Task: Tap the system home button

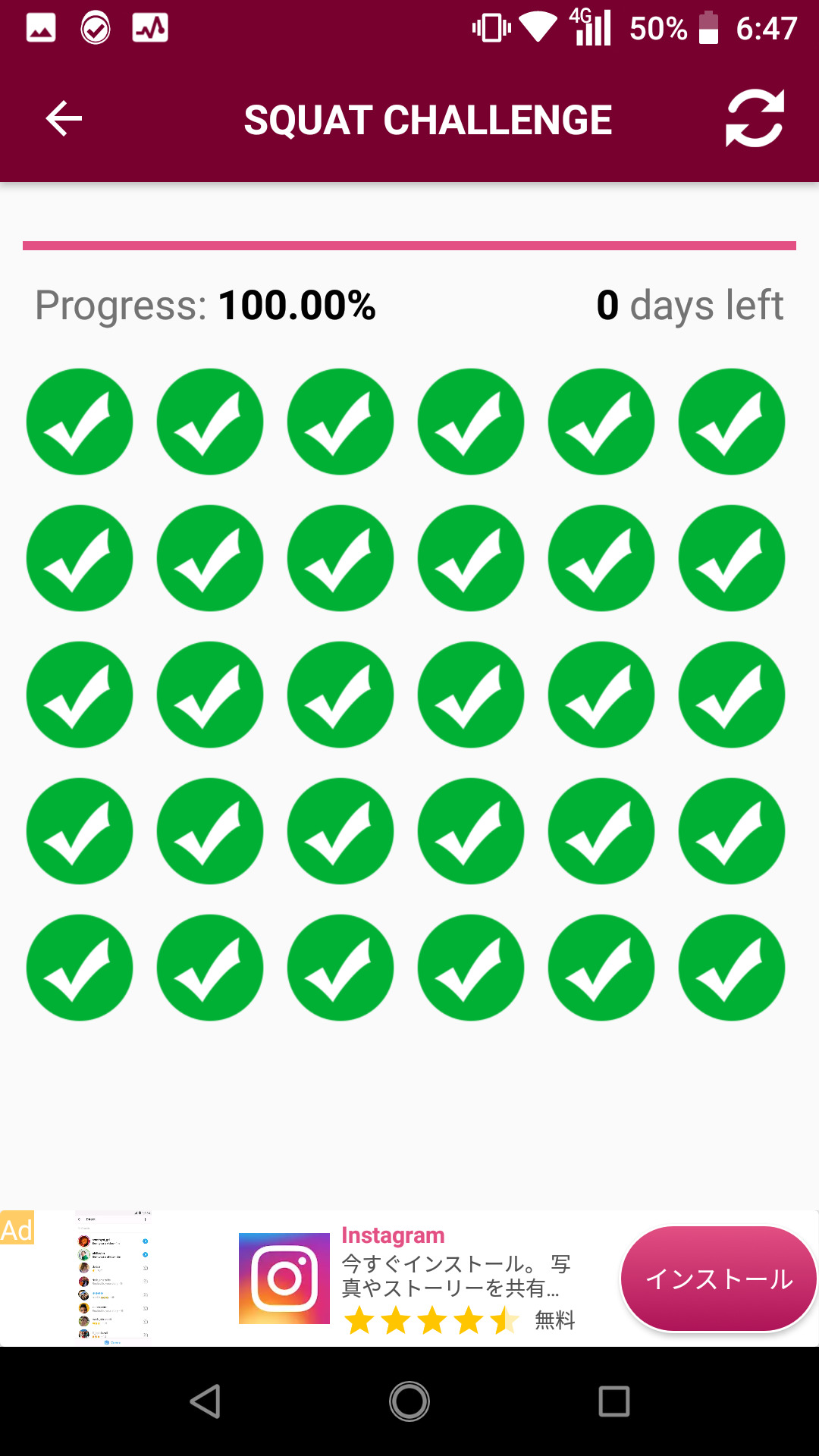Action: point(409,1401)
